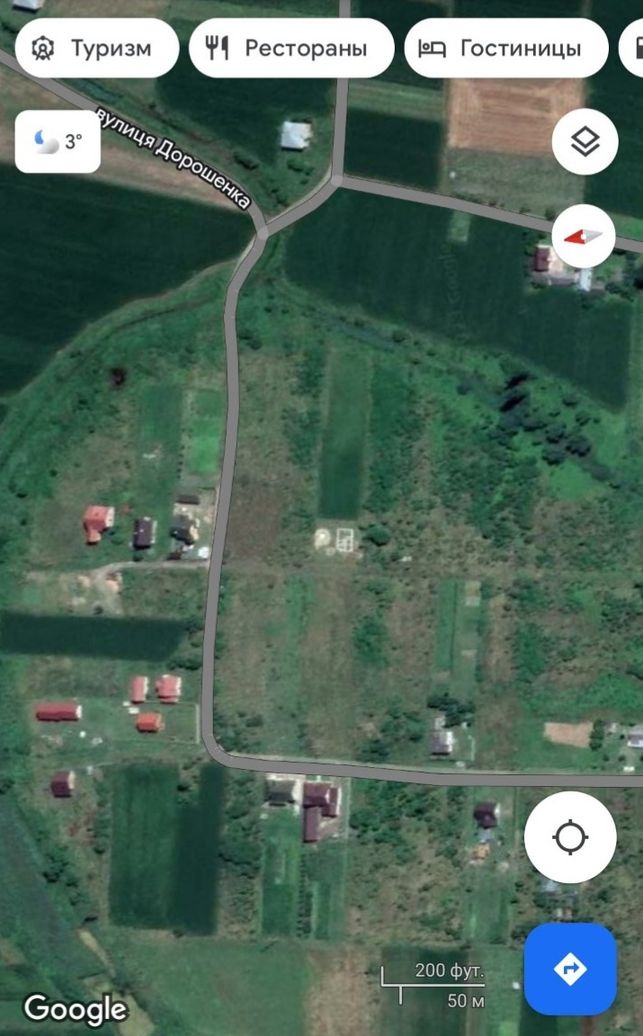Start directions with the blue route button
This screenshot has height=1036, width=643.
[x=570, y=969]
